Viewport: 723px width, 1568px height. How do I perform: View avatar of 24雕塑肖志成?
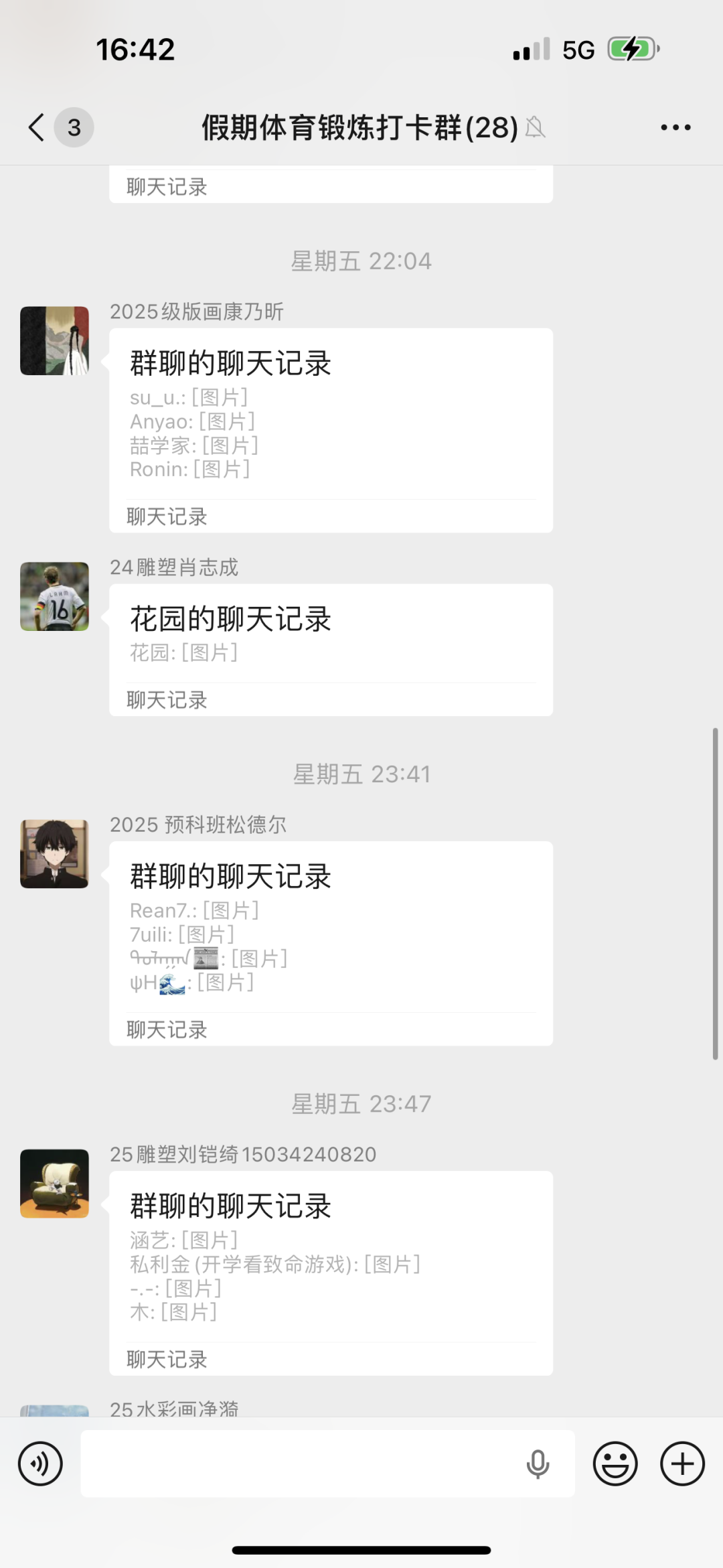tap(54, 597)
